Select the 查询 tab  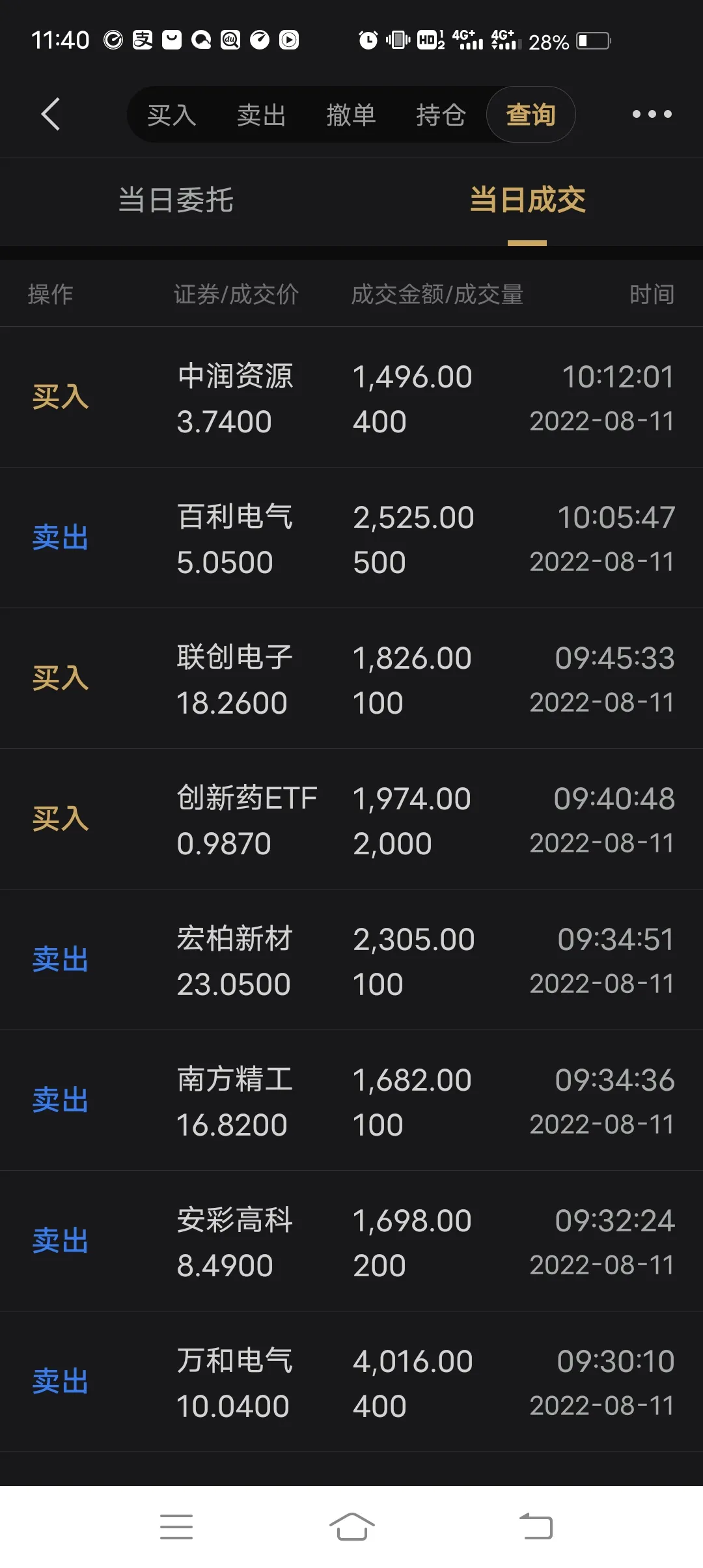531,115
